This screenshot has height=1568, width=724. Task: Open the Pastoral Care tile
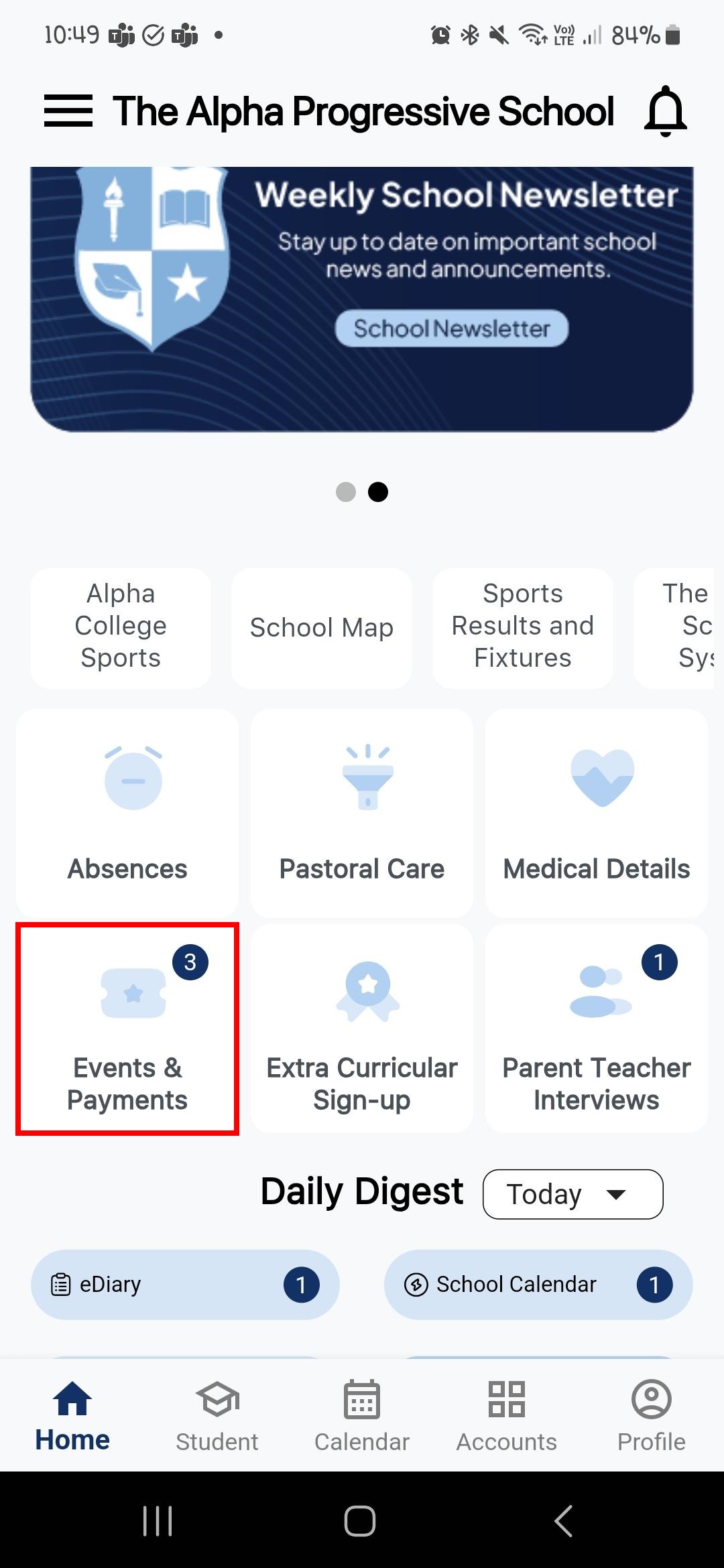(x=362, y=813)
